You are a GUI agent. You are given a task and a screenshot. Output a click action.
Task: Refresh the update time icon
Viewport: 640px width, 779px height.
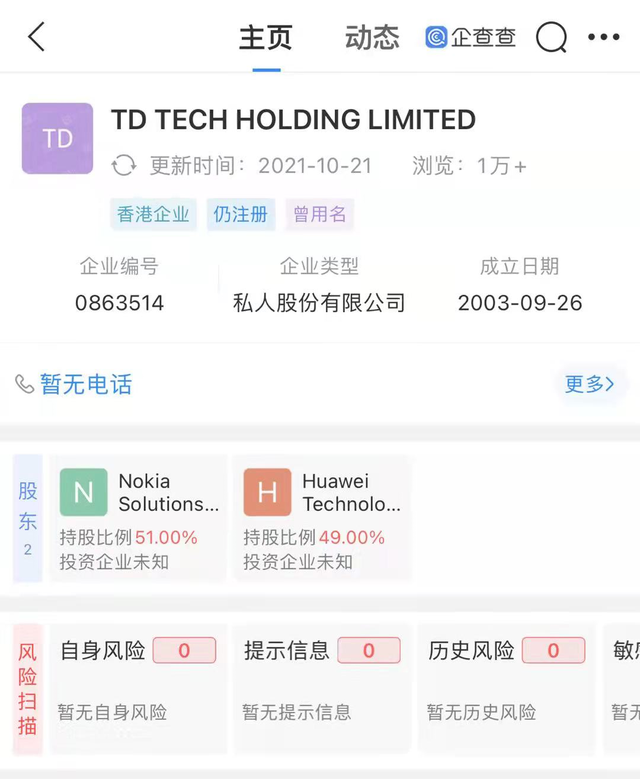pyautogui.click(x=124, y=166)
